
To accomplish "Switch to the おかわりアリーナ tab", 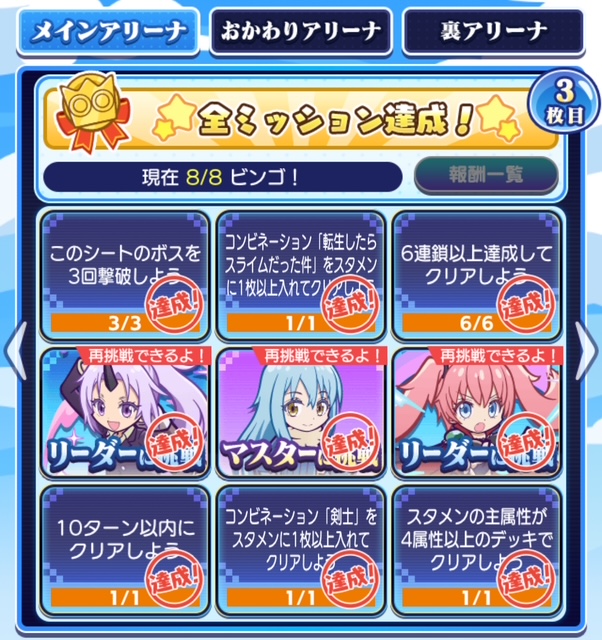I will pyautogui.click(x=300, y=32).
